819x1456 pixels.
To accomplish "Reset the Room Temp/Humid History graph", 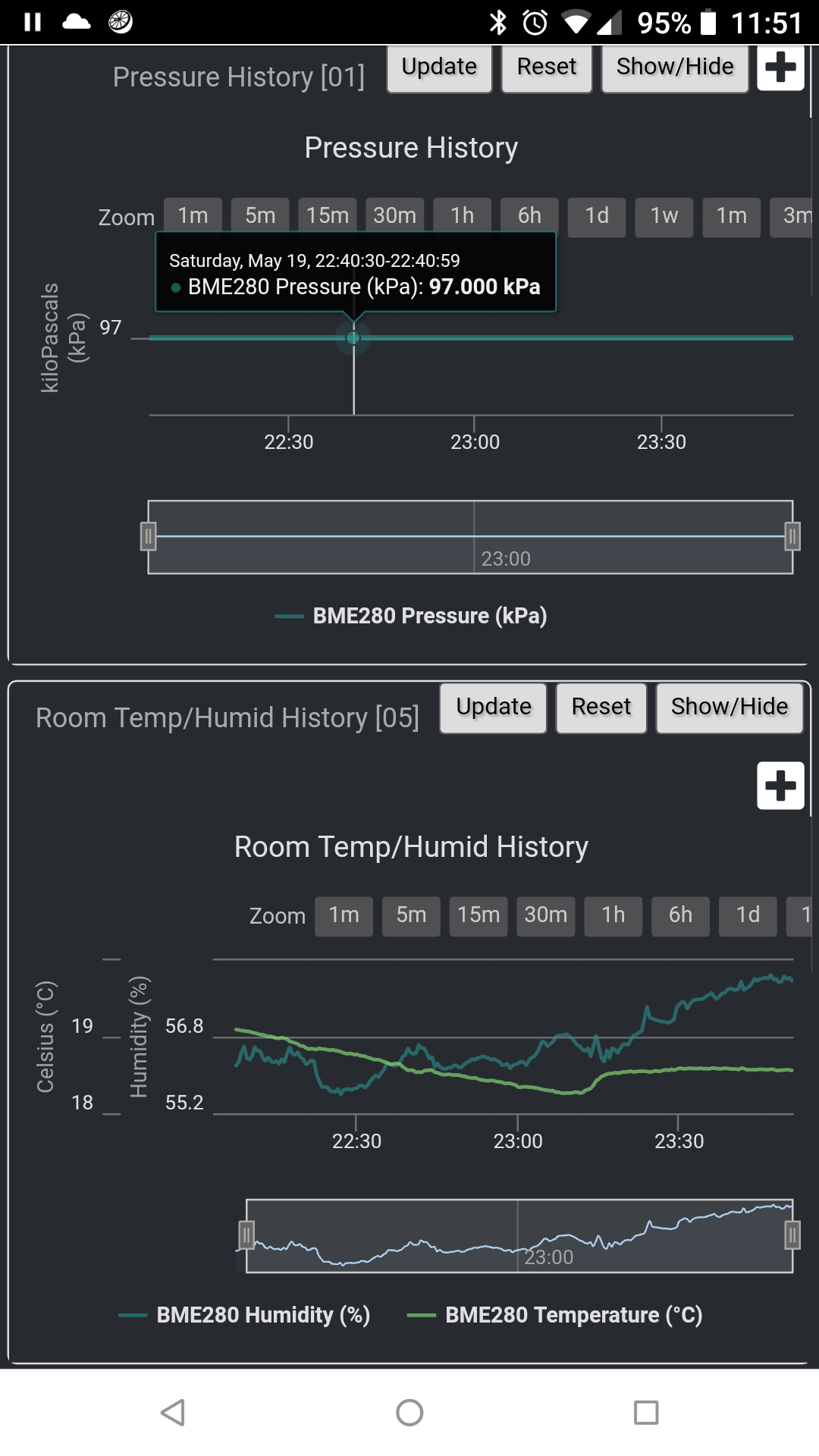I will [x=601, y=708].
